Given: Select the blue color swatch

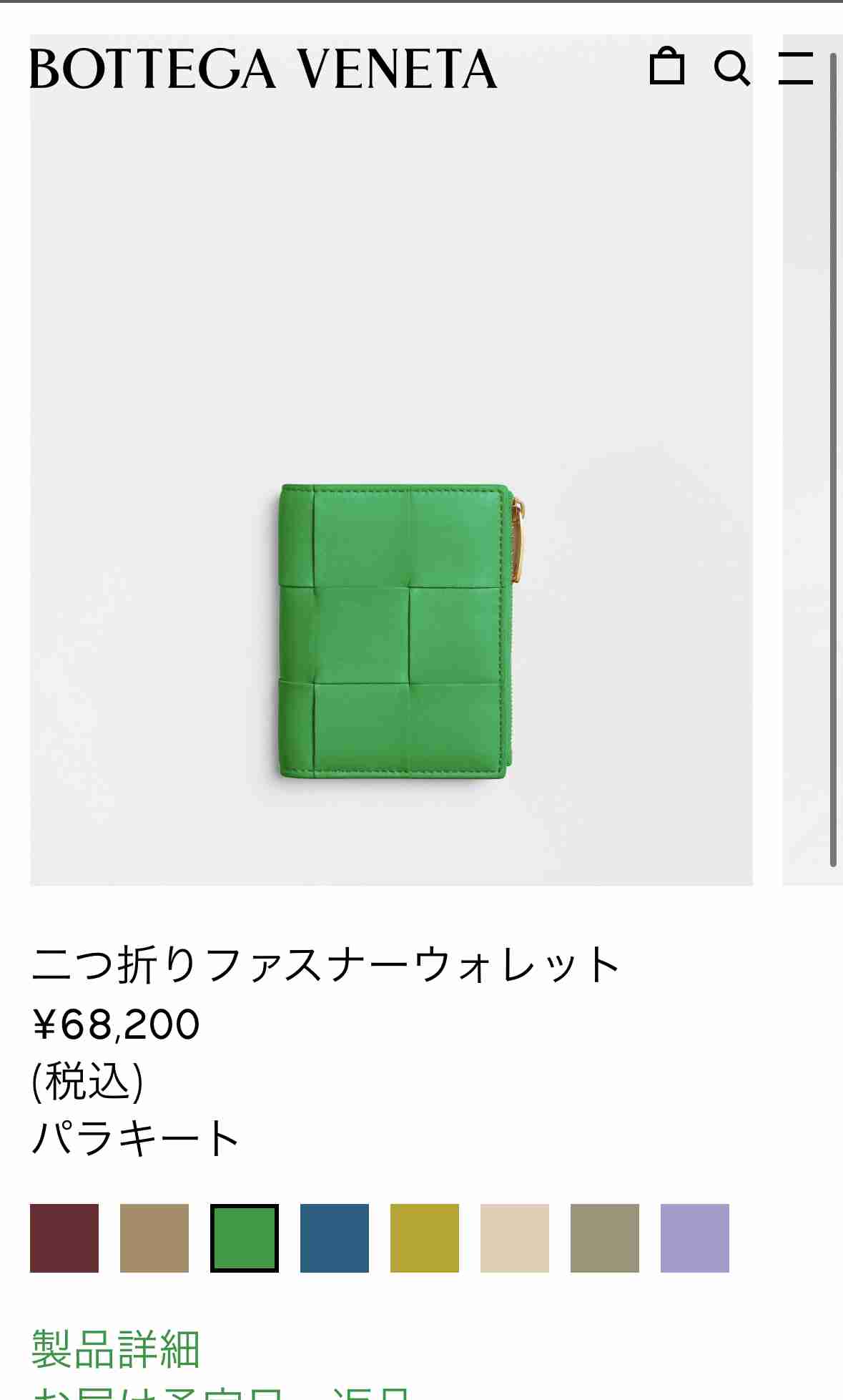Looking at the screenshot, I should pos(333,1238).
